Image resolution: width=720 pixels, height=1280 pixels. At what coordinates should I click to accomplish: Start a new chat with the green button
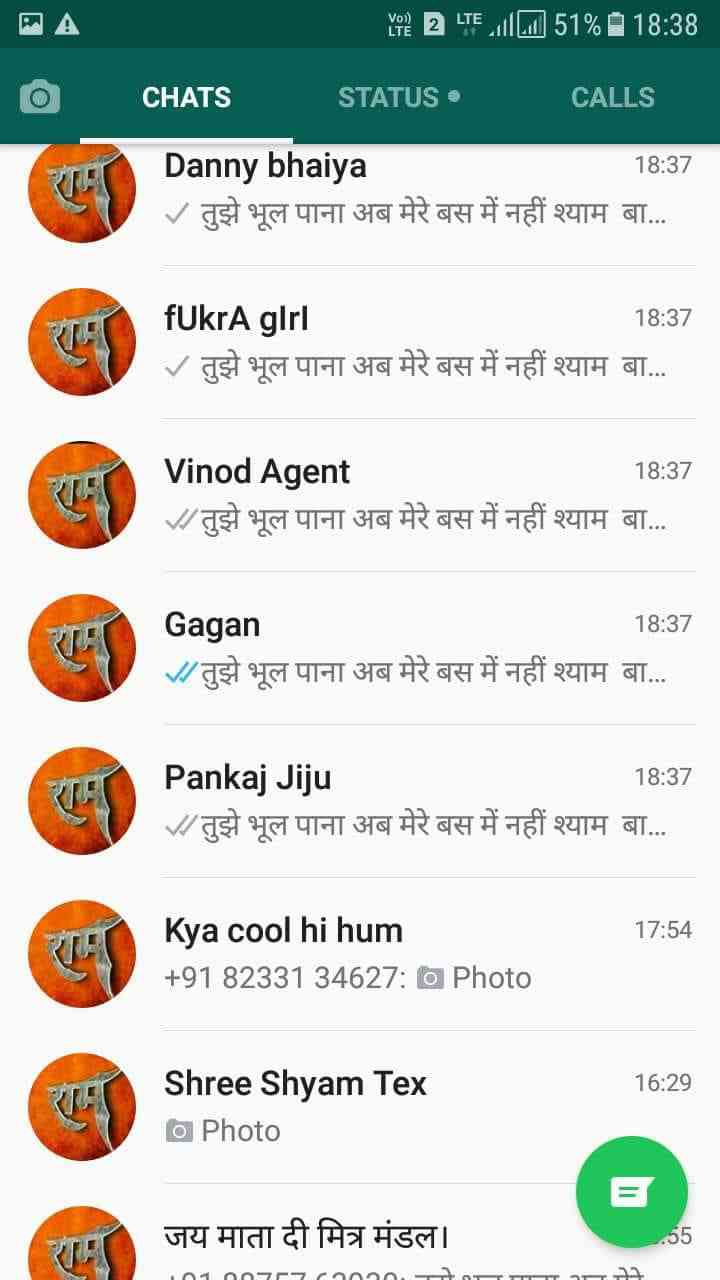click(x=631, y=1192)
